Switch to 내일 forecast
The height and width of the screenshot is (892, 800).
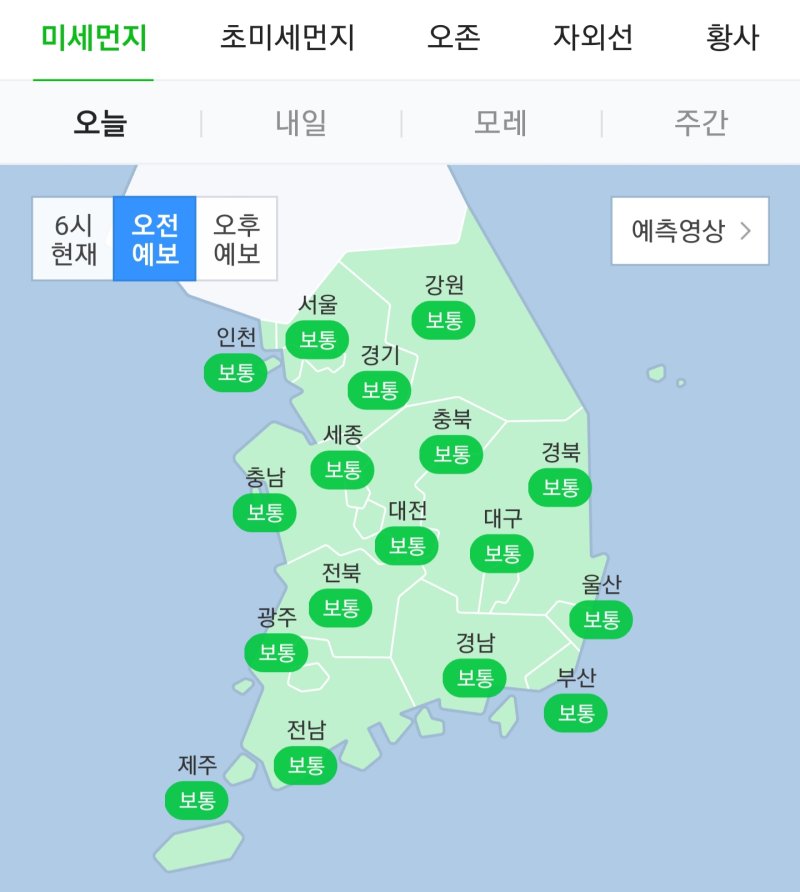[x=301, y=123]
